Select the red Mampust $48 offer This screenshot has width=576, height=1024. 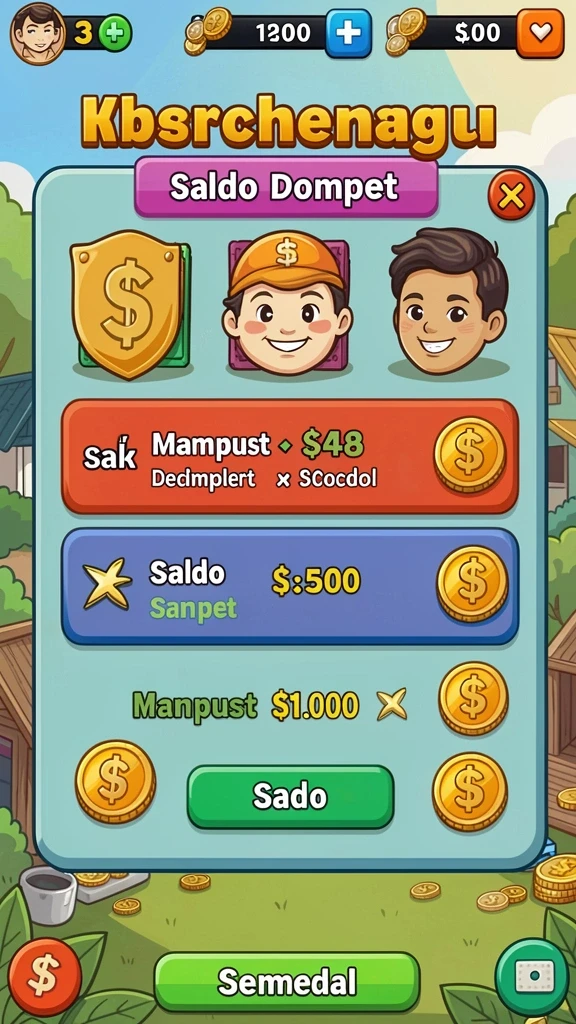[290, 456]
